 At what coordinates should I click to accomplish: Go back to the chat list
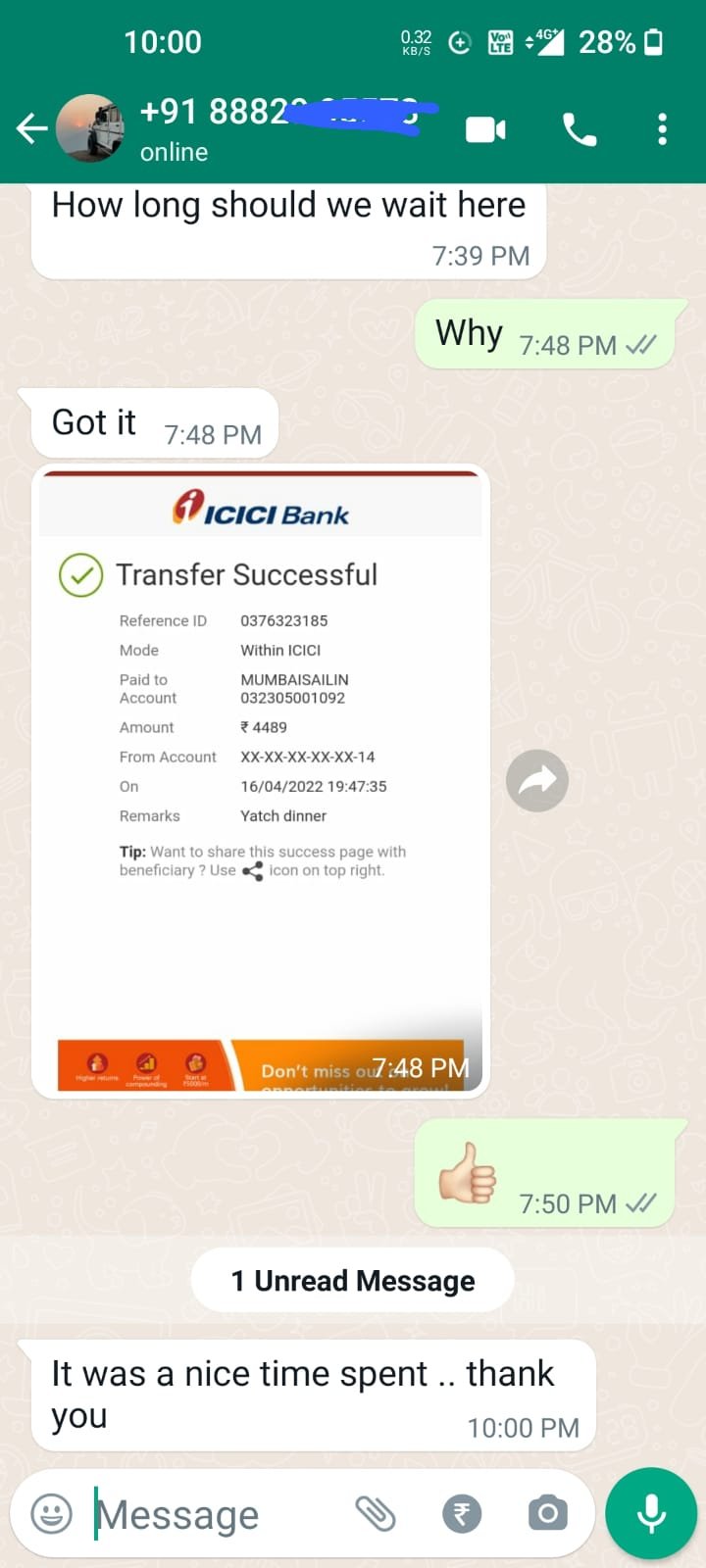31,128
